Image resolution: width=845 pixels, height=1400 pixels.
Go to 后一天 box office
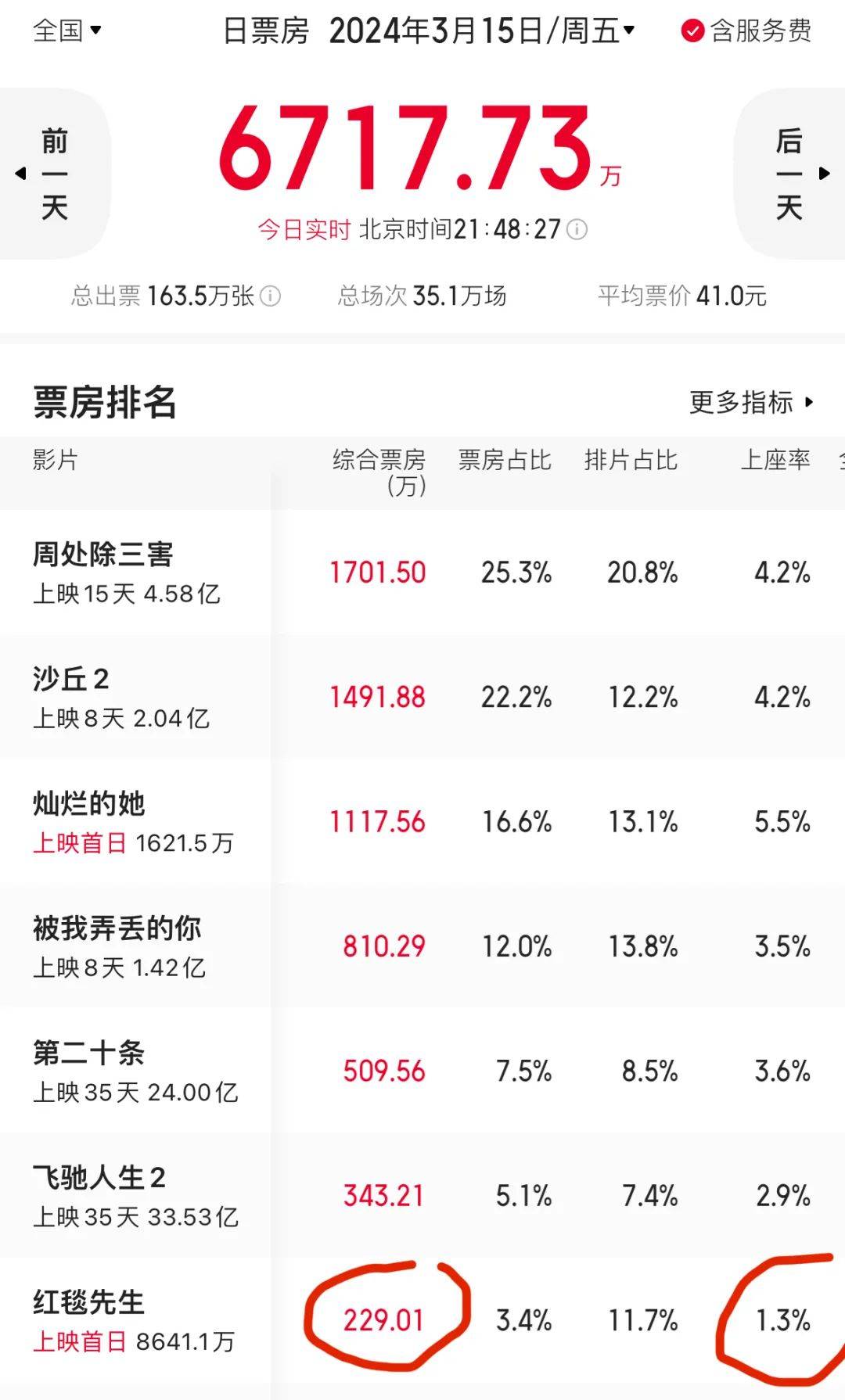pyautogui.click(x=790, y=174)
